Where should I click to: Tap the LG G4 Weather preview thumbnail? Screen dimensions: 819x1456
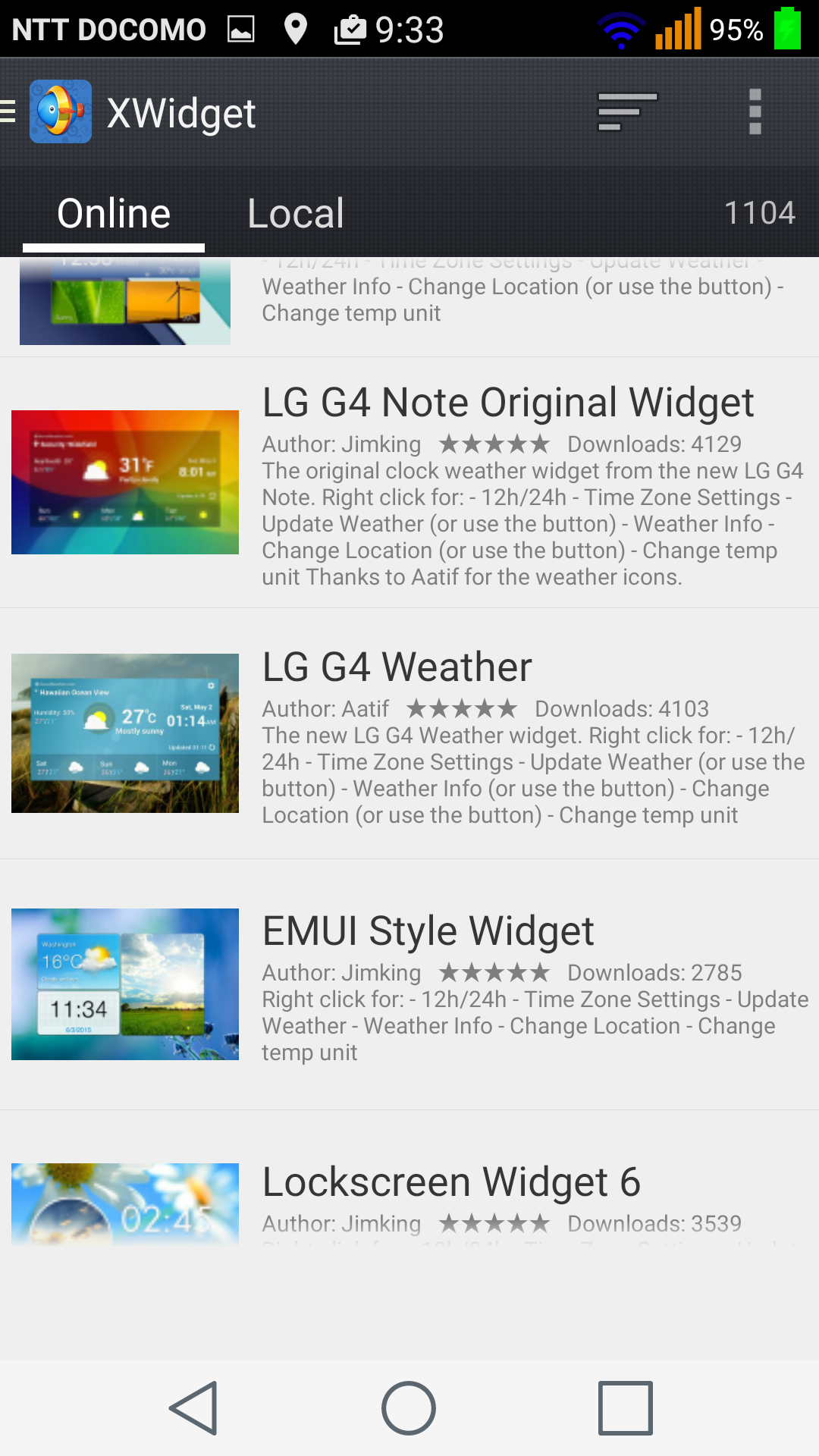pyautogui.click(x=125, y=733)
